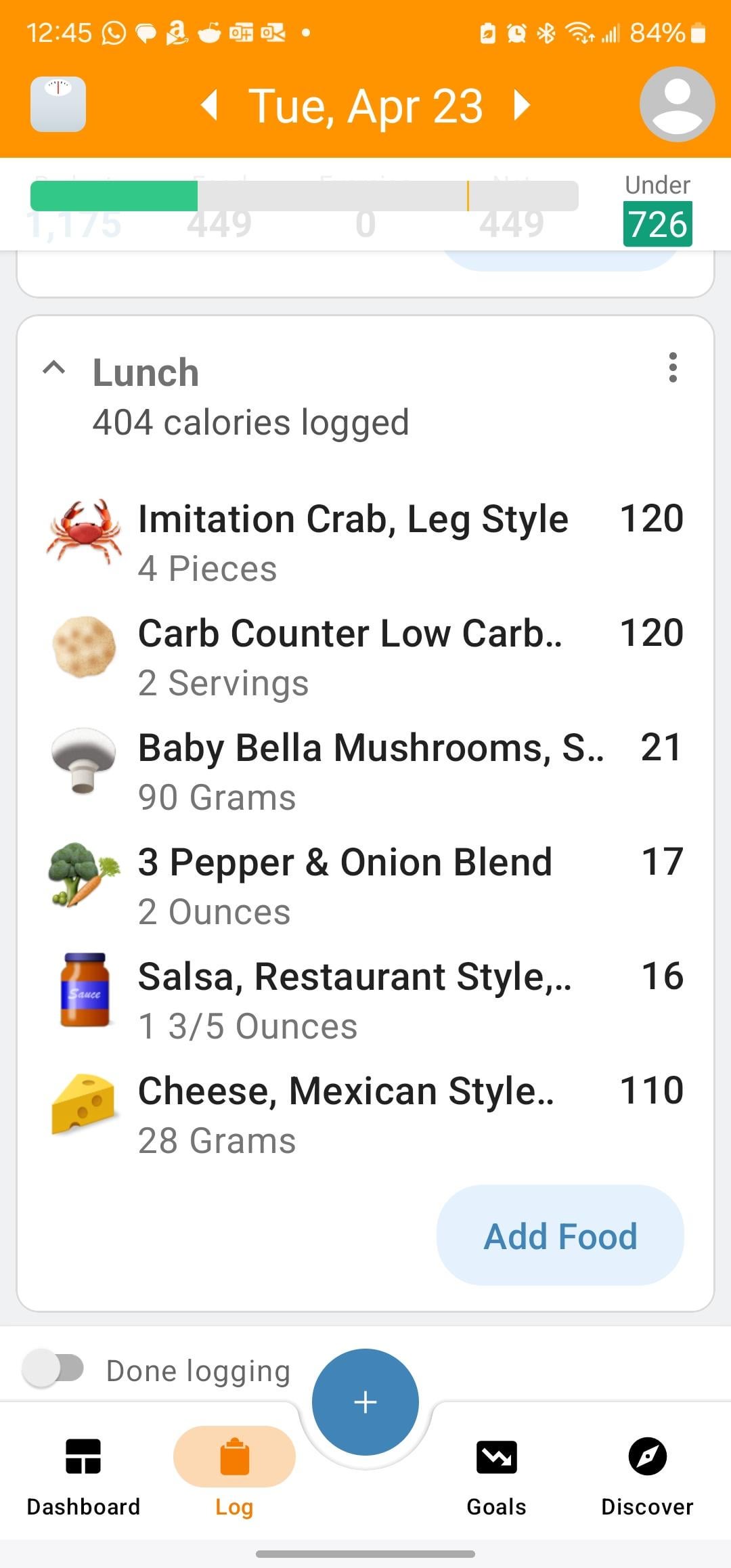Open Baby Bella Mushrooms entry
731x1568 pixels.
pyautogui.click(x=365, y=771)
